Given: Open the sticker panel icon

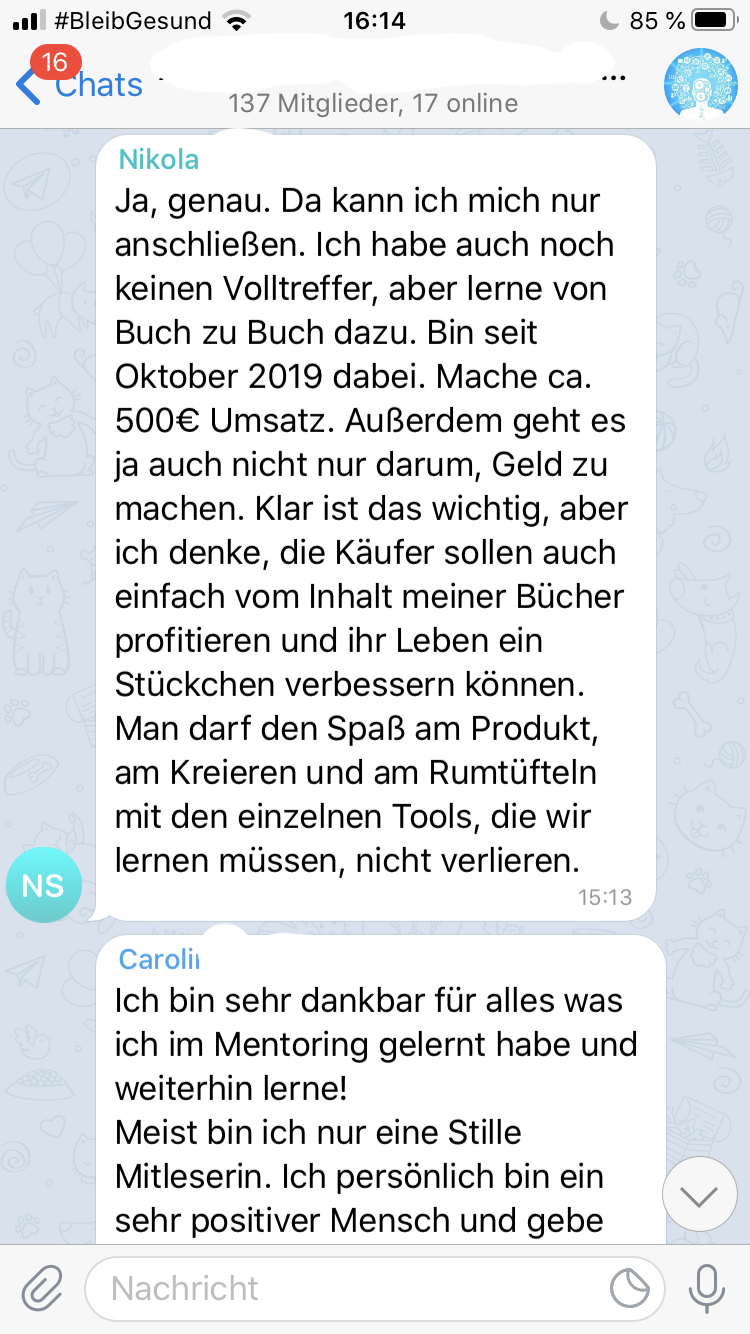Looking at the screenshot, I should (630, 1288).
